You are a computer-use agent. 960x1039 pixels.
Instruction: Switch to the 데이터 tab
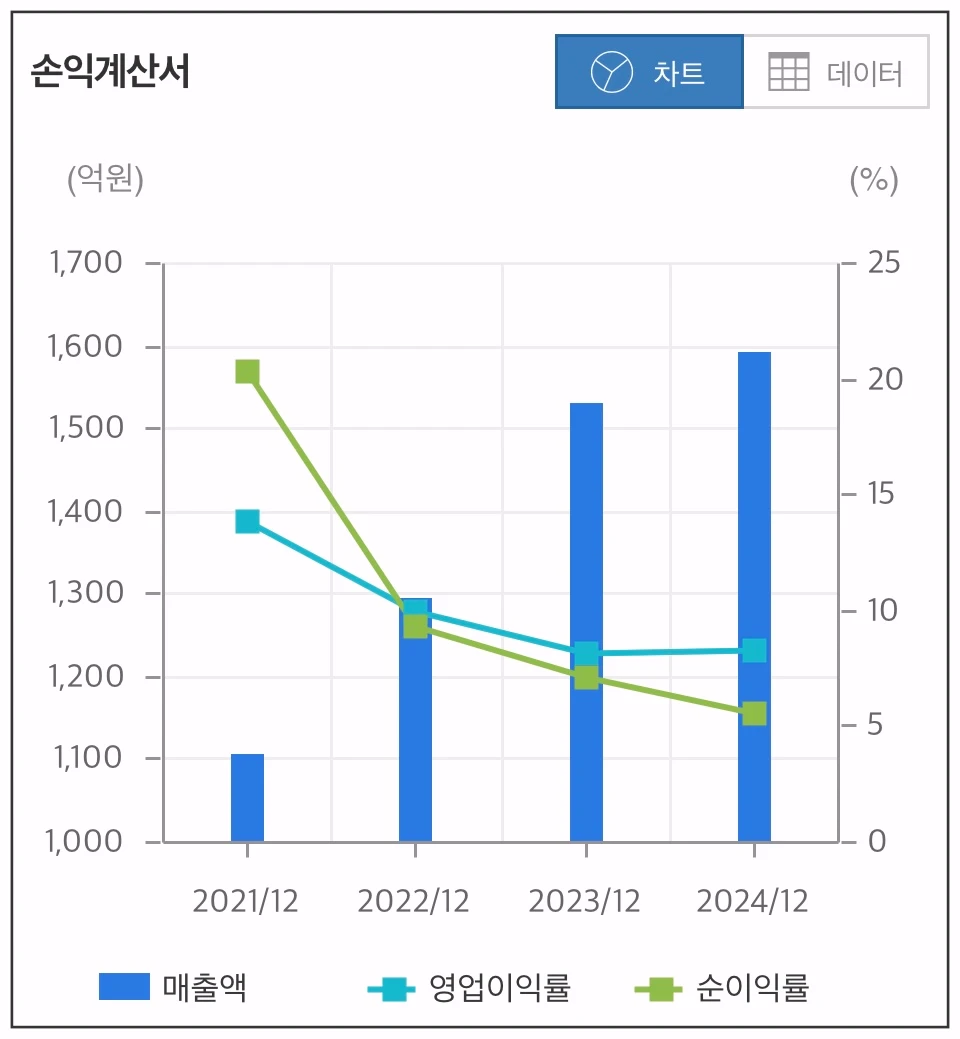[x=838, y=71]
